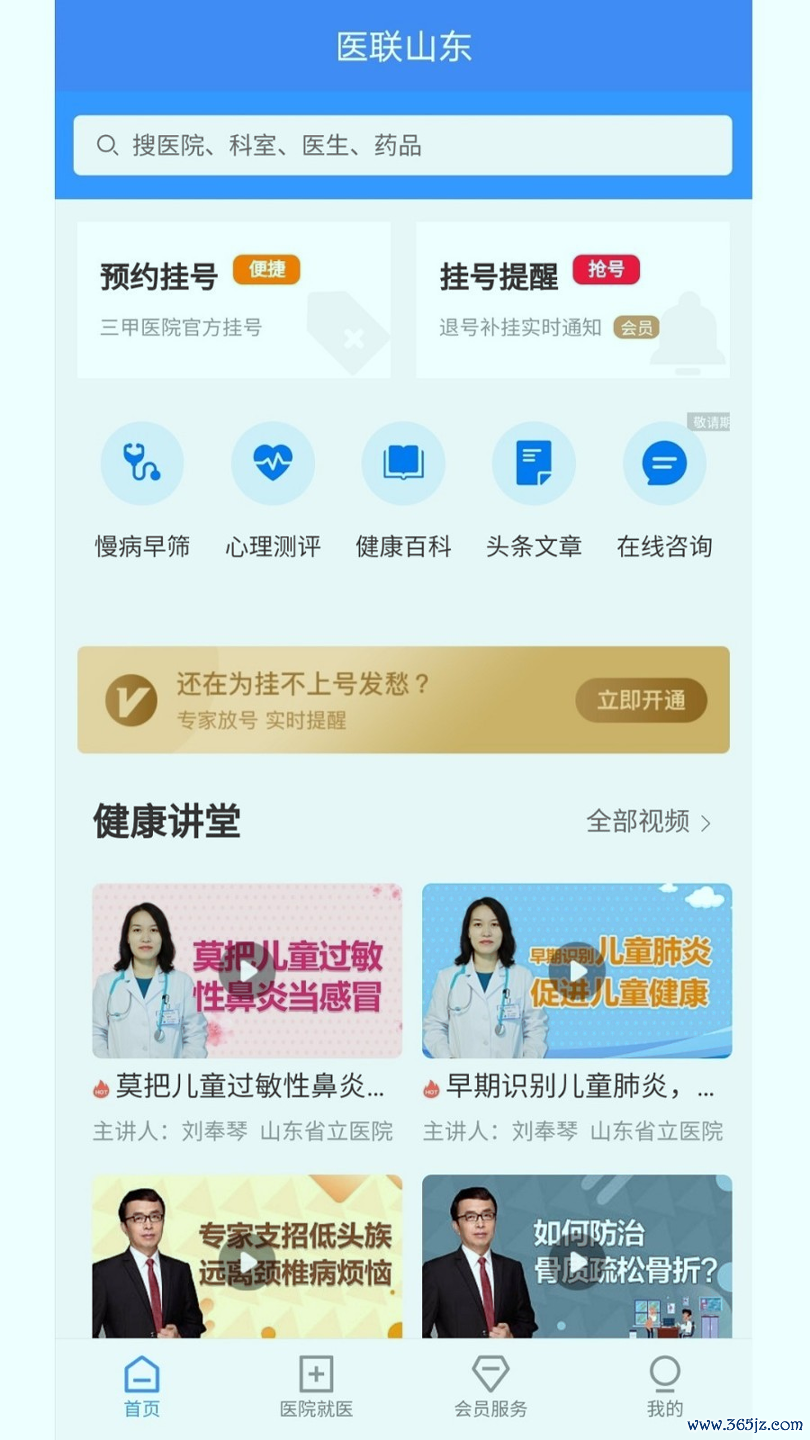Image resolution: width=810 pixels, height=1440 pixels.
Task: Play the 早期识别儿童肺炎 video
Action: point(576,969)
